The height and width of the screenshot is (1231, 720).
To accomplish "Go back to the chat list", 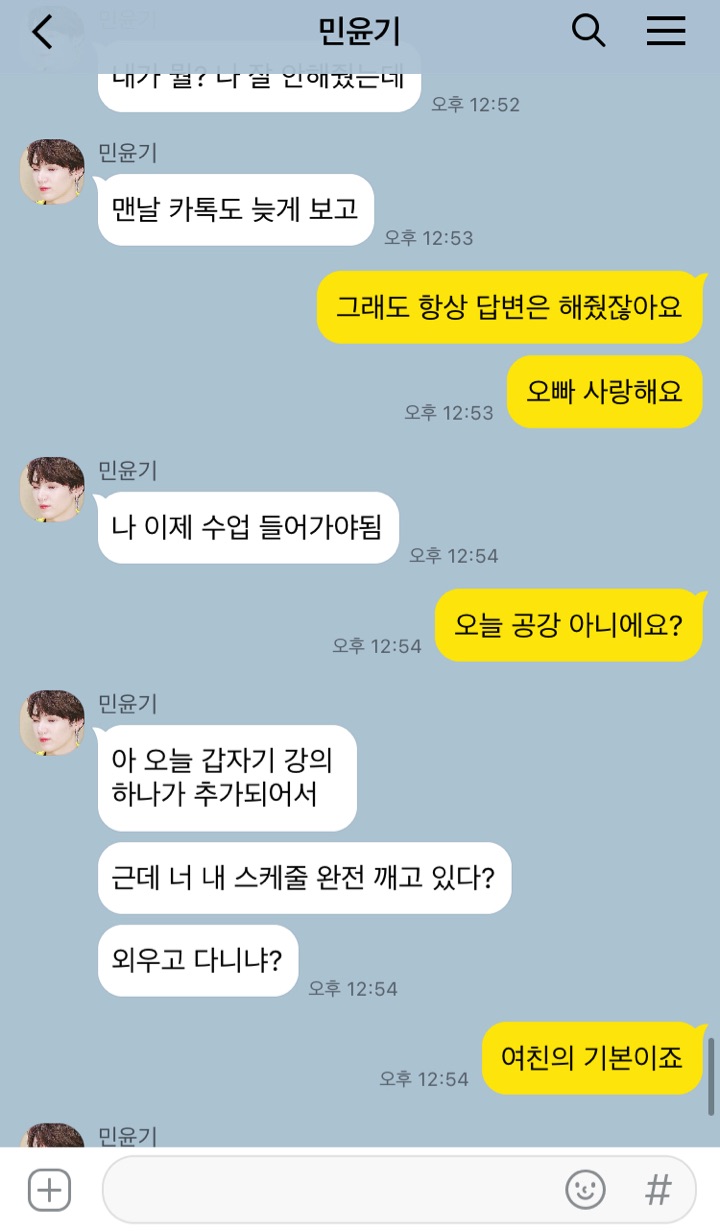I will 42,32.
